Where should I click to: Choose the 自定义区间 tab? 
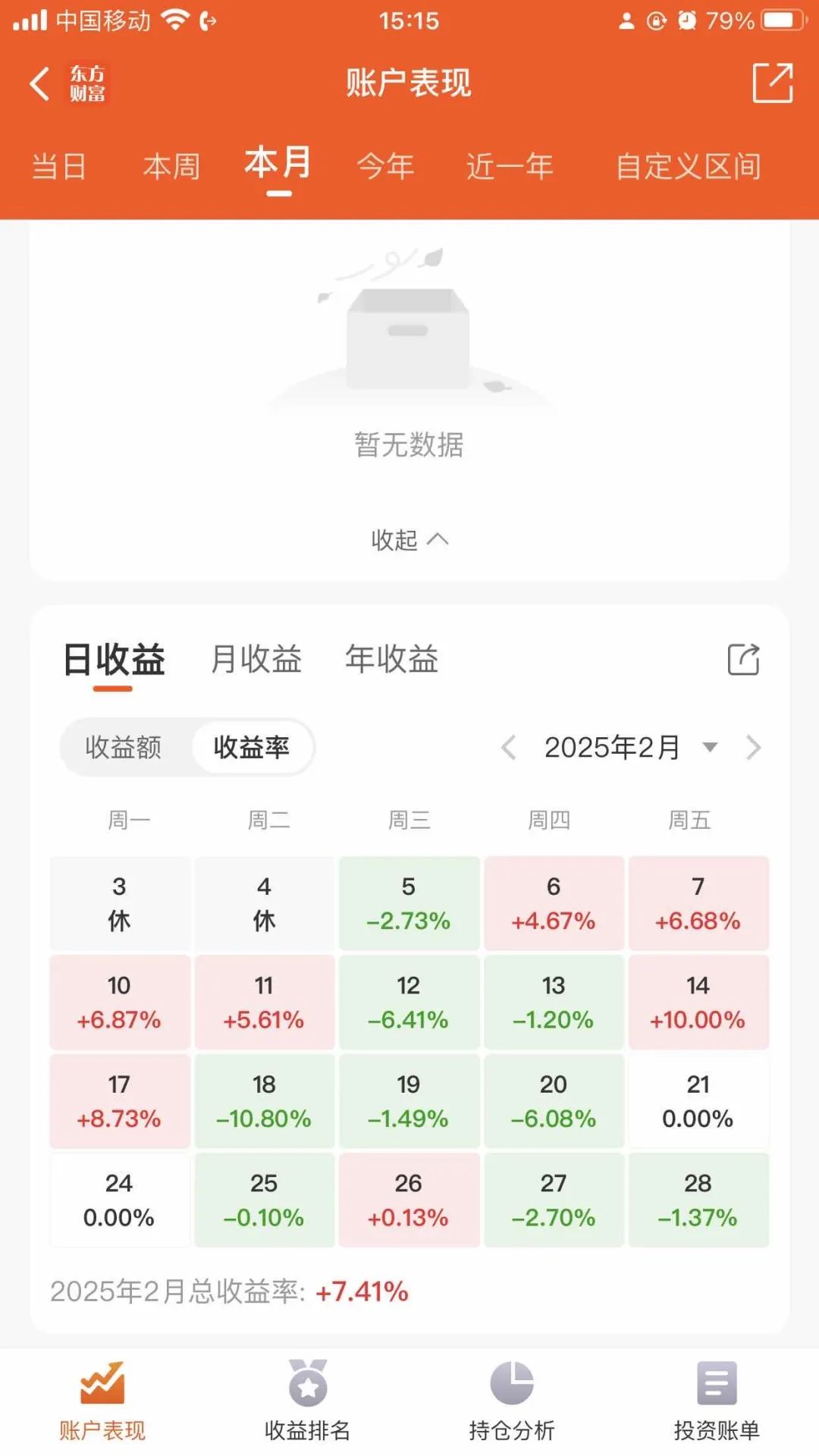click(689, 166)
